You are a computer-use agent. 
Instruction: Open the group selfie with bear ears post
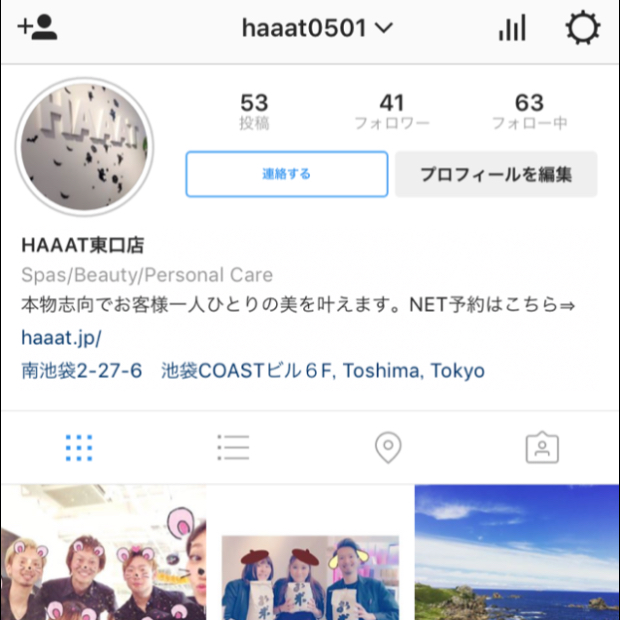coord(103,553)
